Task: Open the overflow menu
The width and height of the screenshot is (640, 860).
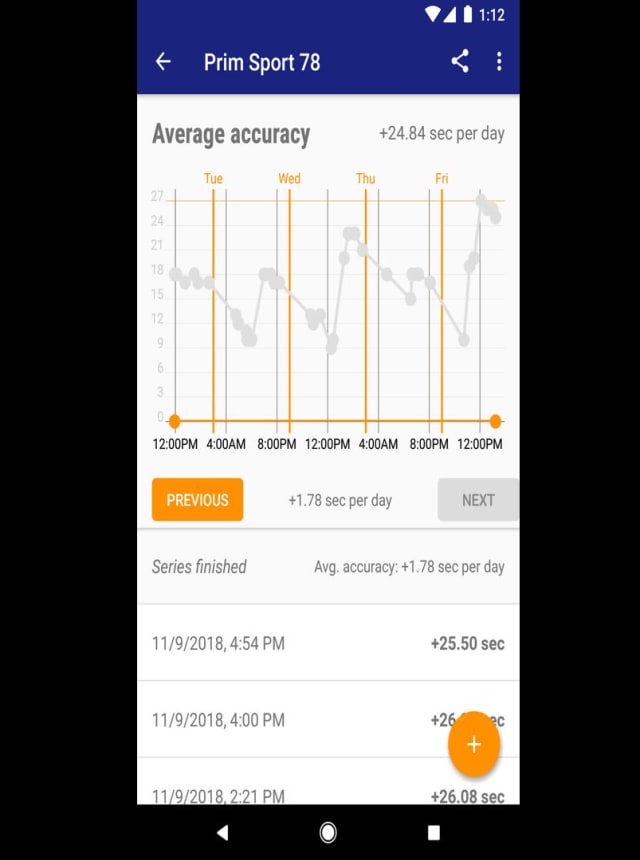Action: 499,62
